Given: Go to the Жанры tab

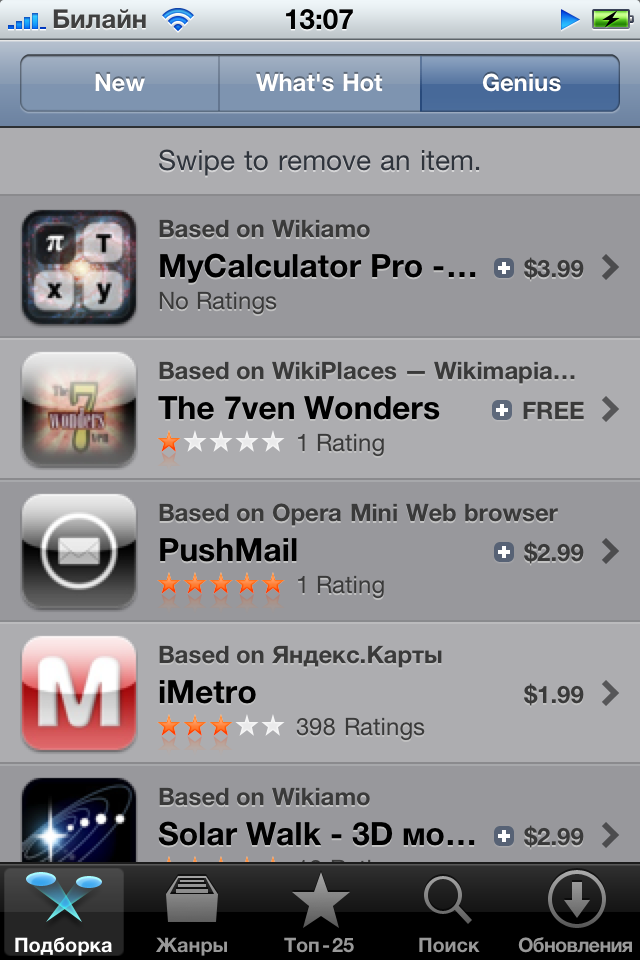Looking at the screenshot, I should pyautogui.click(x=192, y=912).
